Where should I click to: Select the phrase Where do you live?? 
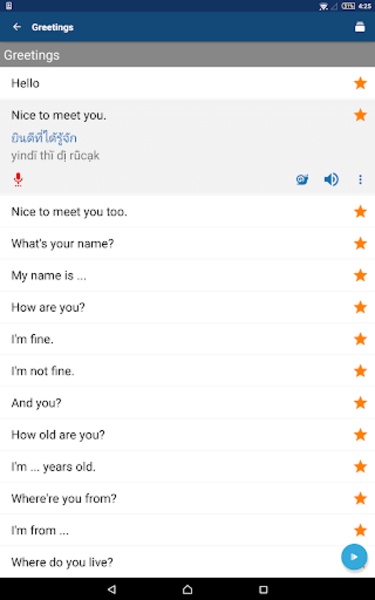coord(188,562)
